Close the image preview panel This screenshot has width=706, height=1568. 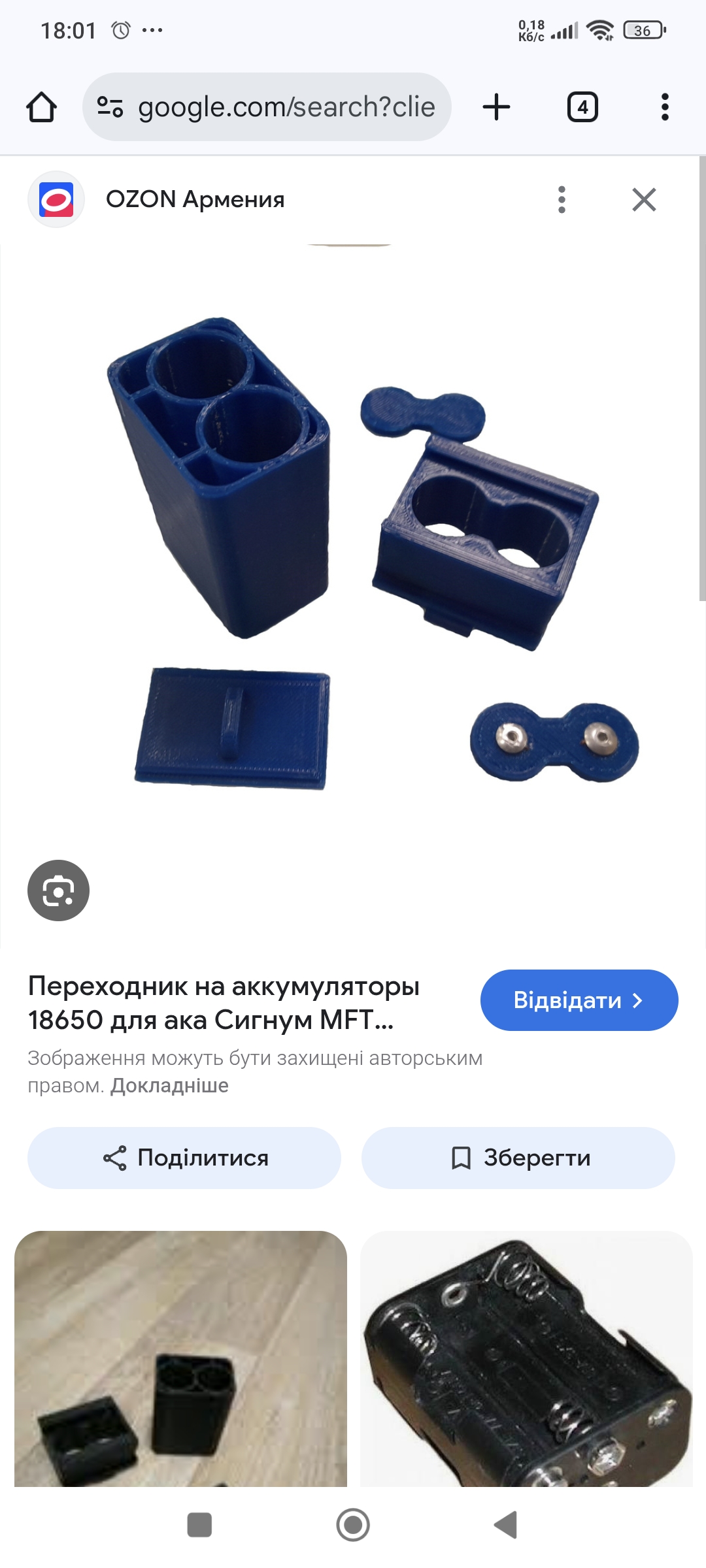[644, 199]
